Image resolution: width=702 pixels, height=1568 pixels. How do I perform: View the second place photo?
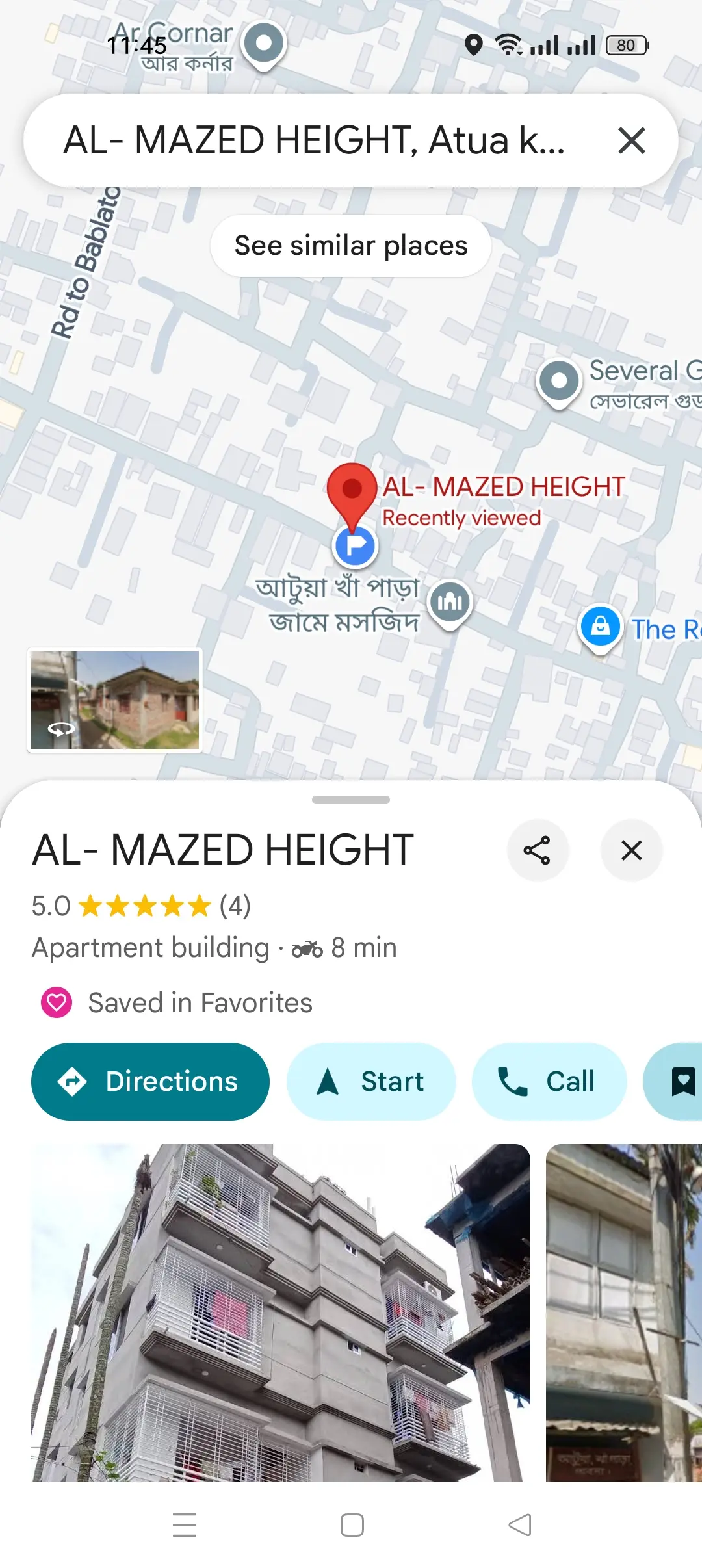[x=624, y=1313]
